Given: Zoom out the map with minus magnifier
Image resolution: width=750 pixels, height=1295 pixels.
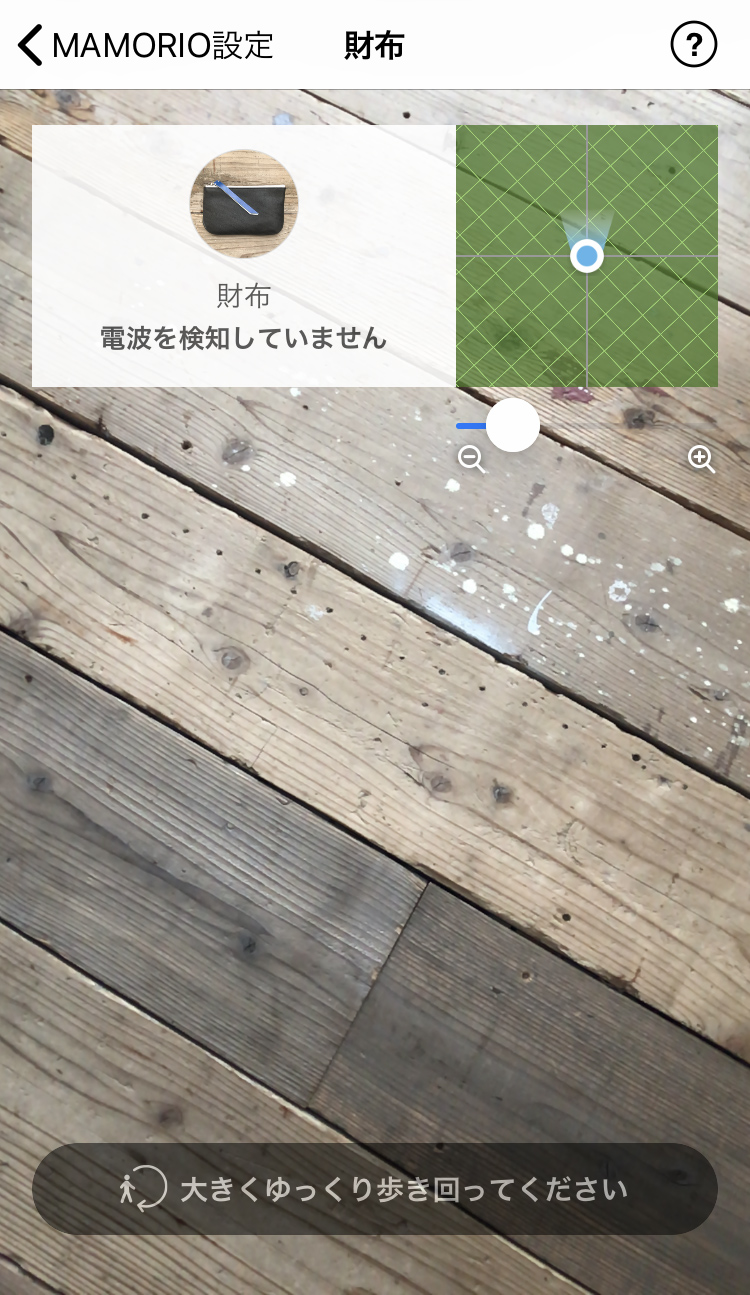Looking at the screenshot, I should pos(472,460).
